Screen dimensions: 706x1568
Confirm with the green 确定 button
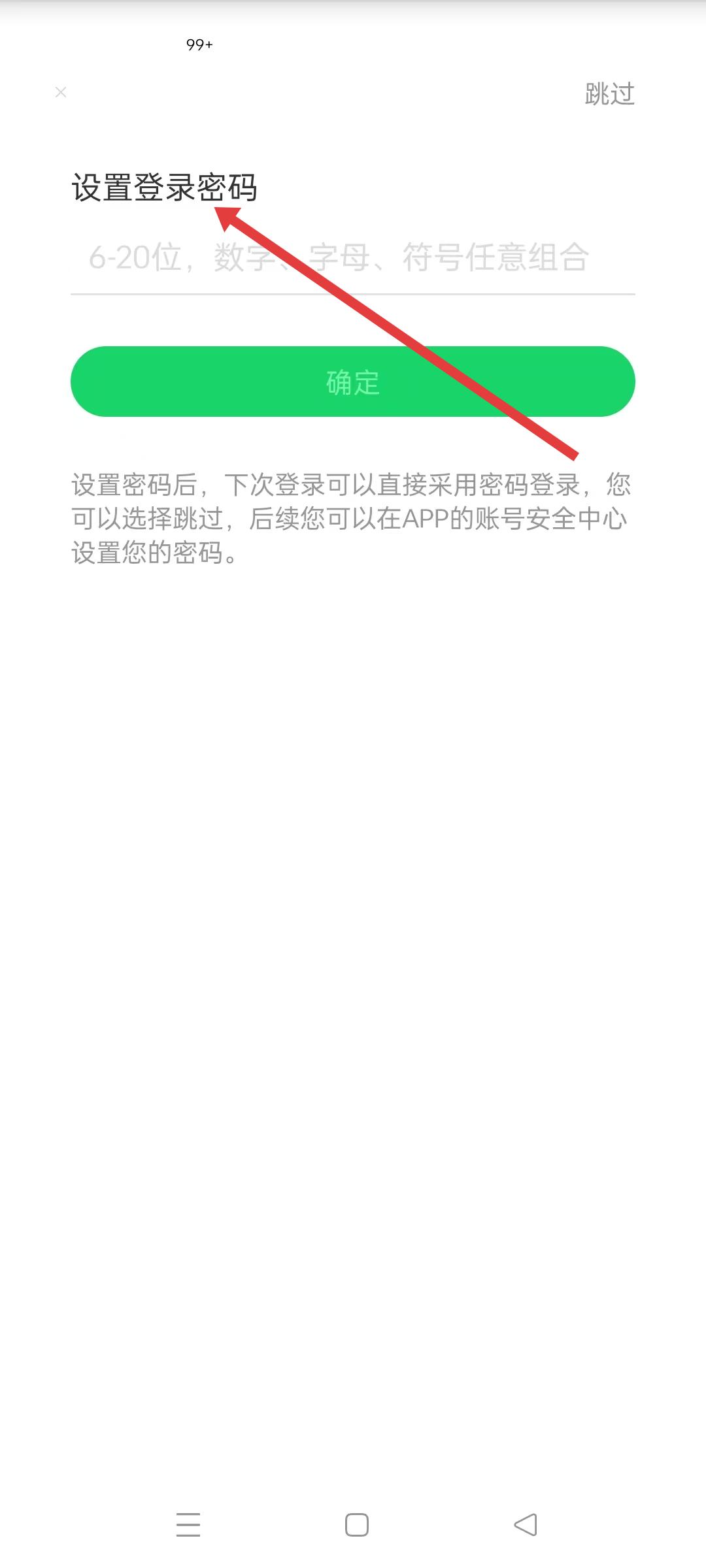tap(353, 382)
